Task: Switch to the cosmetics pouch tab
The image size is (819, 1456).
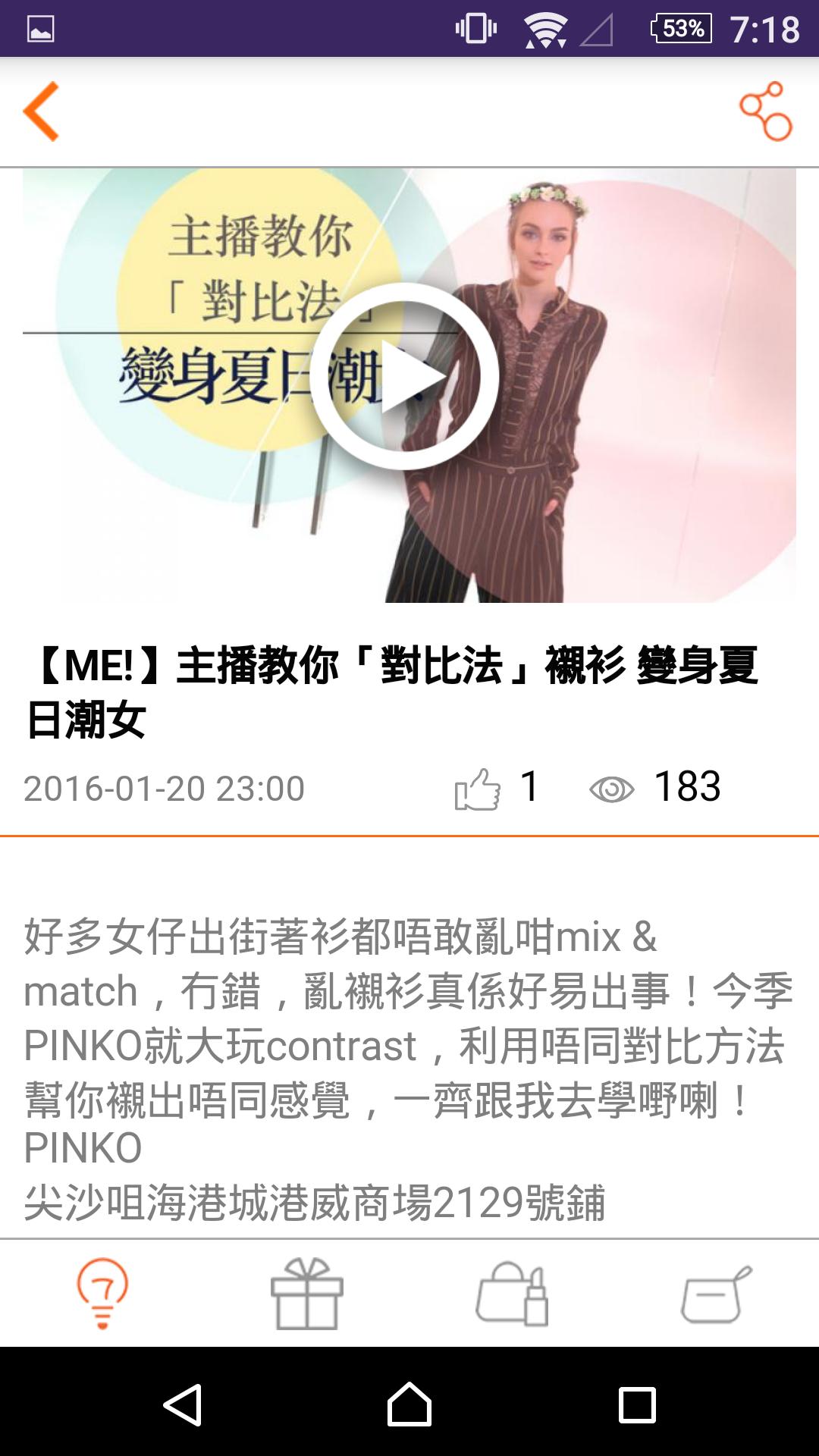Action: point(717,1294)
